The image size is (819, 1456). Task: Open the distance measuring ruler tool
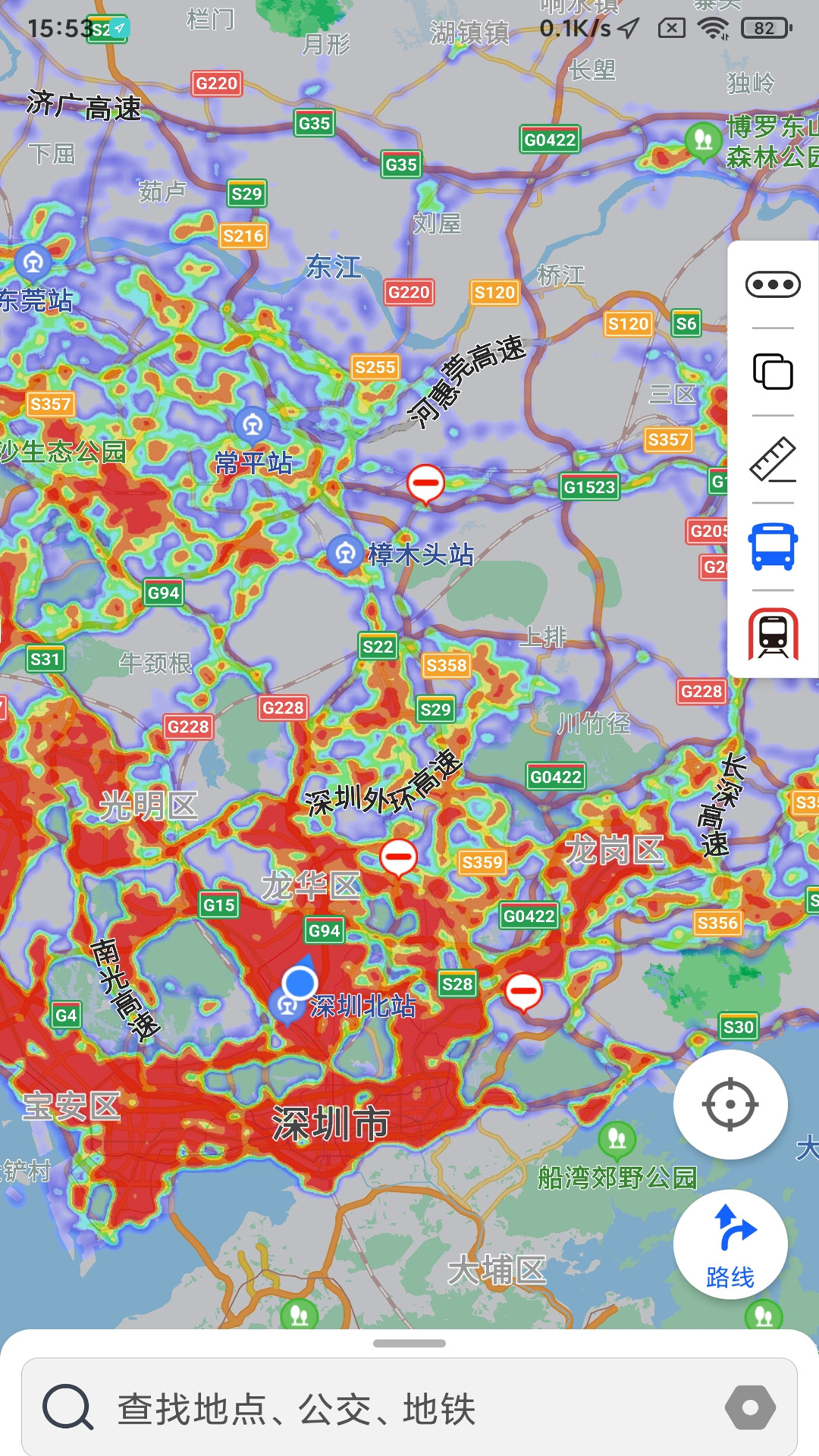click(x=773, y=460)
